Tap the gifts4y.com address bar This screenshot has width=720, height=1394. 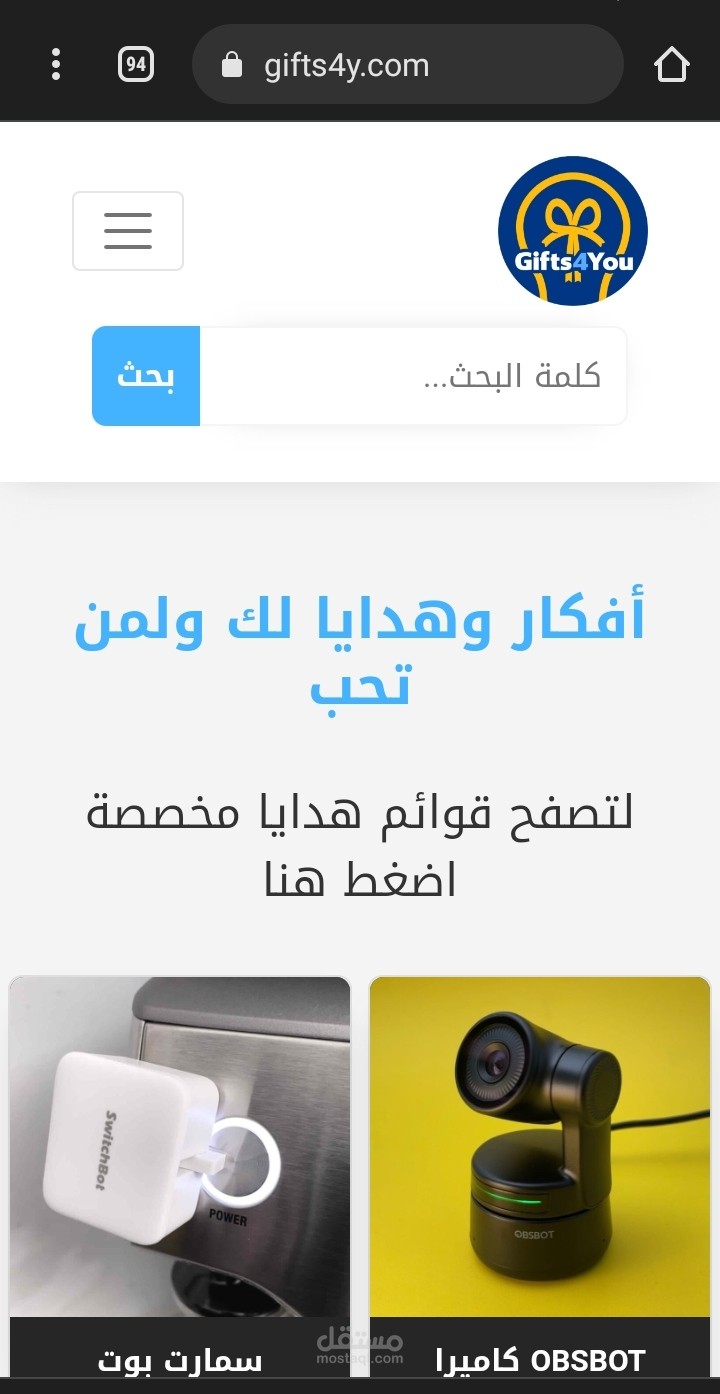[x=407, y=65]
